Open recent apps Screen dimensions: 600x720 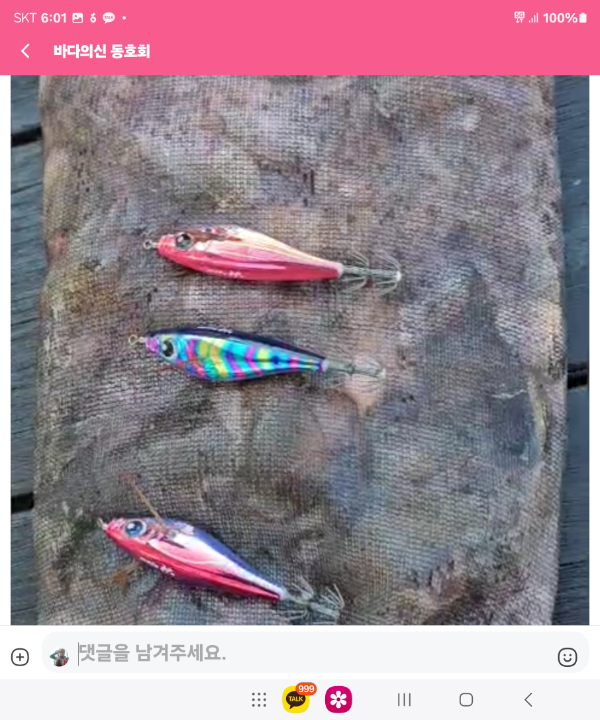(x=404, y=700)
